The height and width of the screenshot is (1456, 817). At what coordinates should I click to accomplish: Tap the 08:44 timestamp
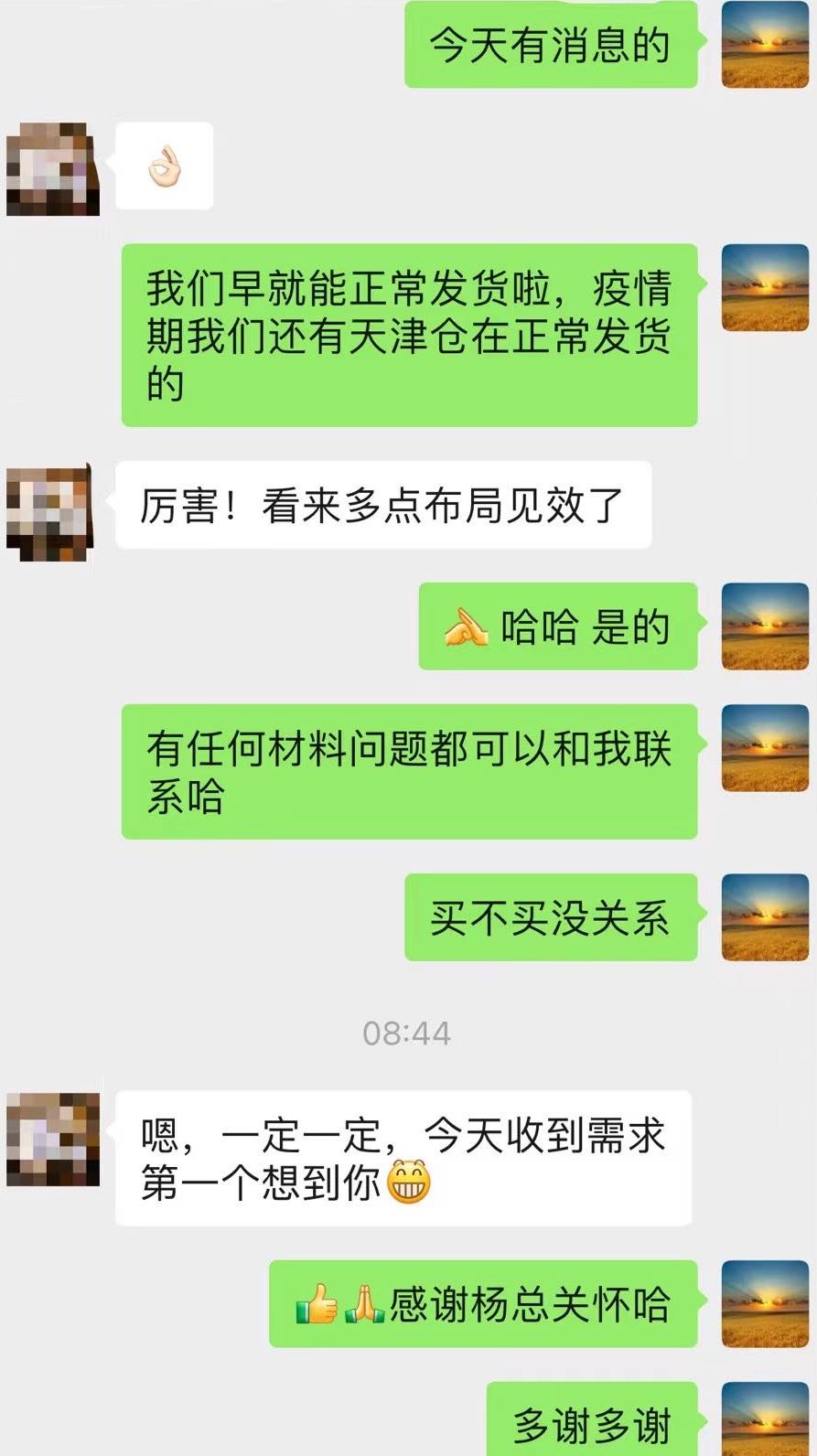point(408,1033)
